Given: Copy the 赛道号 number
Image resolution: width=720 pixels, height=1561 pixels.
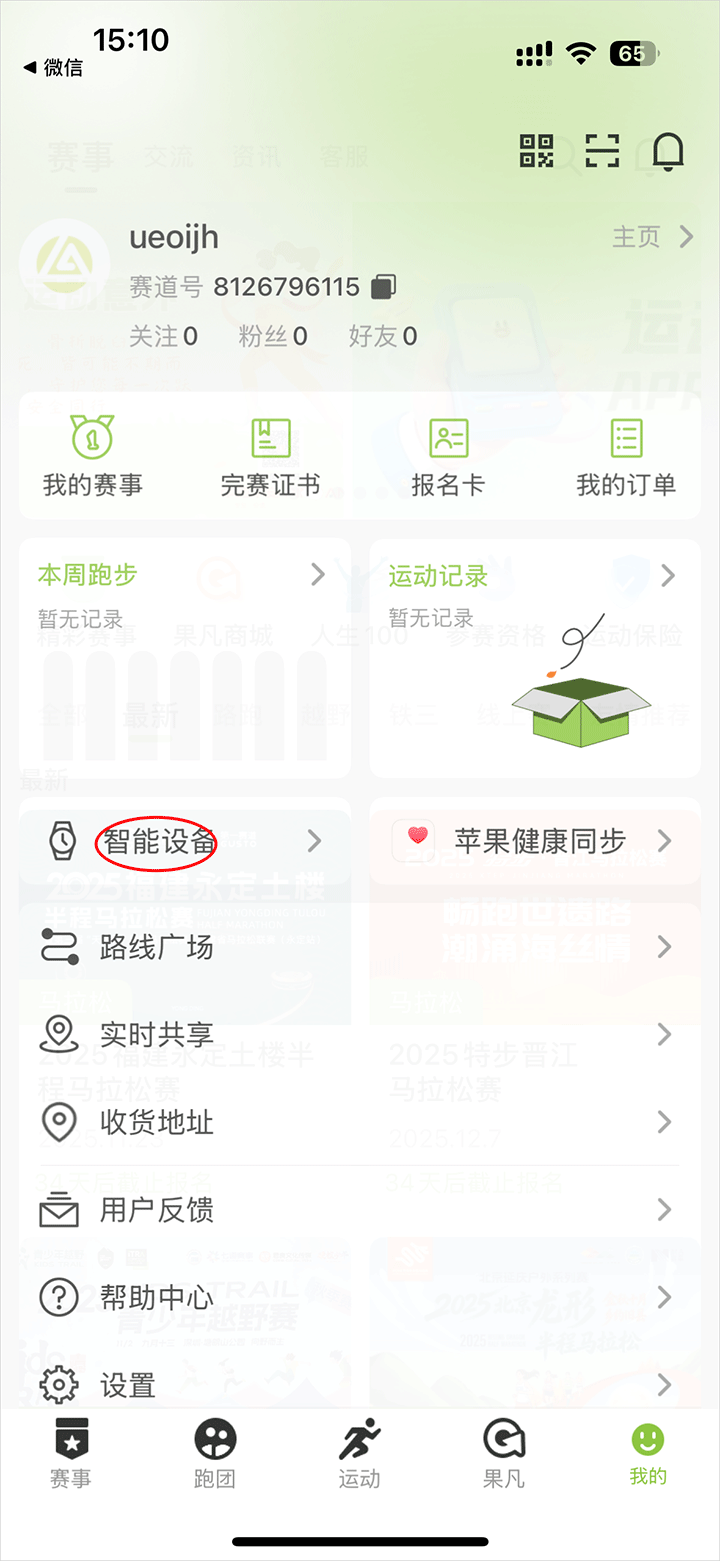Looking at the screenshot, I should 383,288.
